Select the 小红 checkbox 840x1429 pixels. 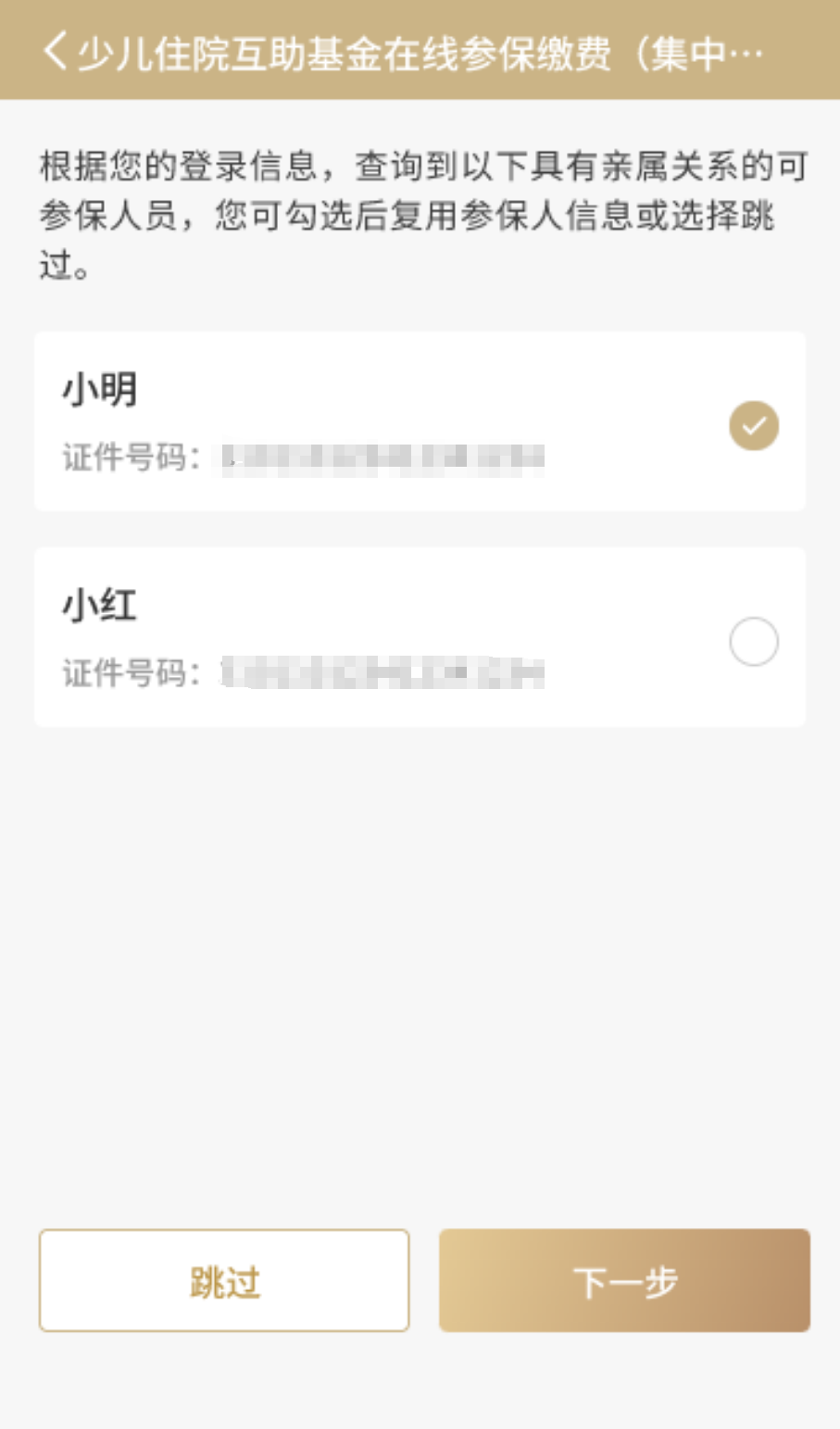click(753, 642)
